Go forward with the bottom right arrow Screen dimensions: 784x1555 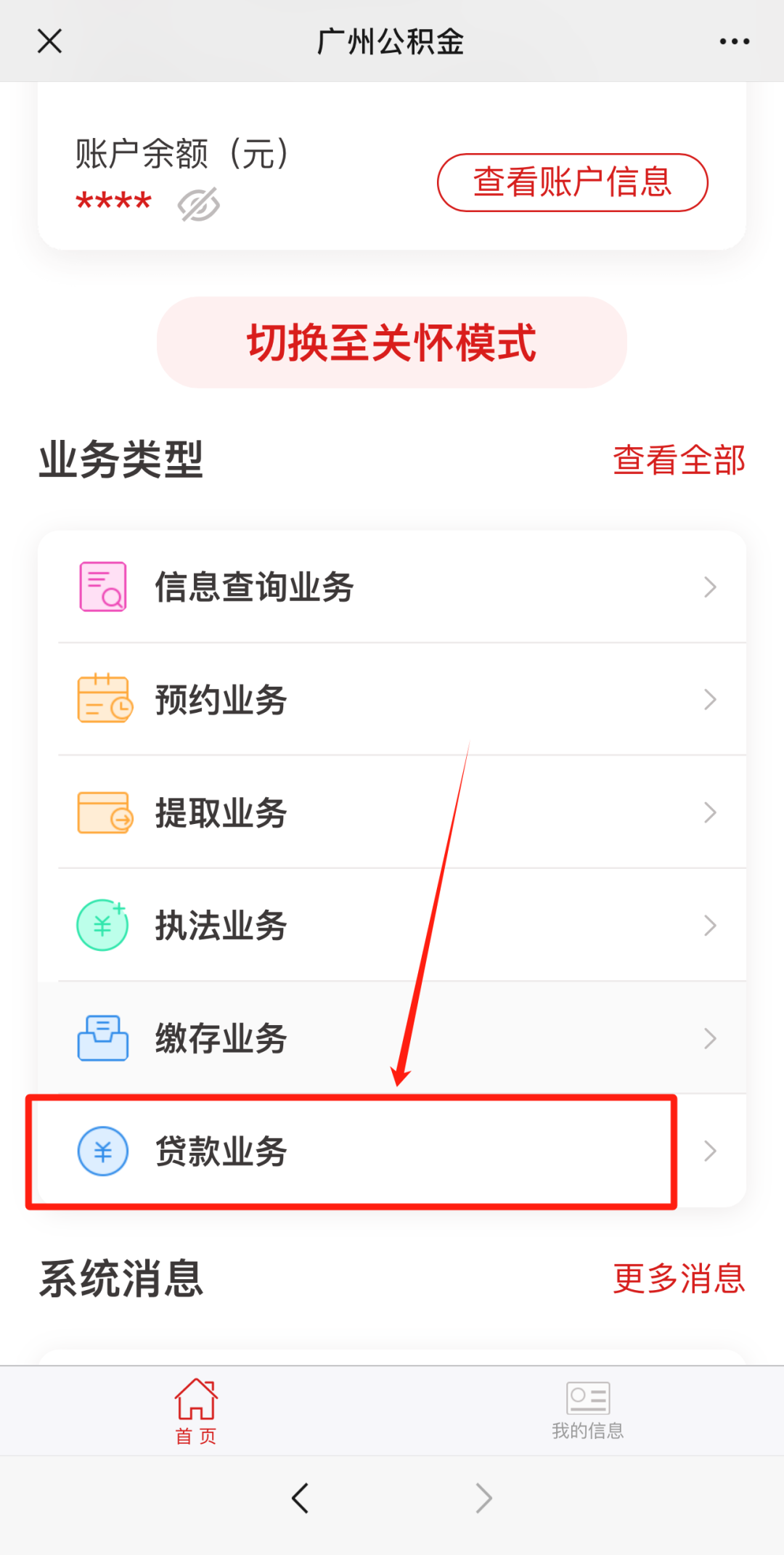483,1498
